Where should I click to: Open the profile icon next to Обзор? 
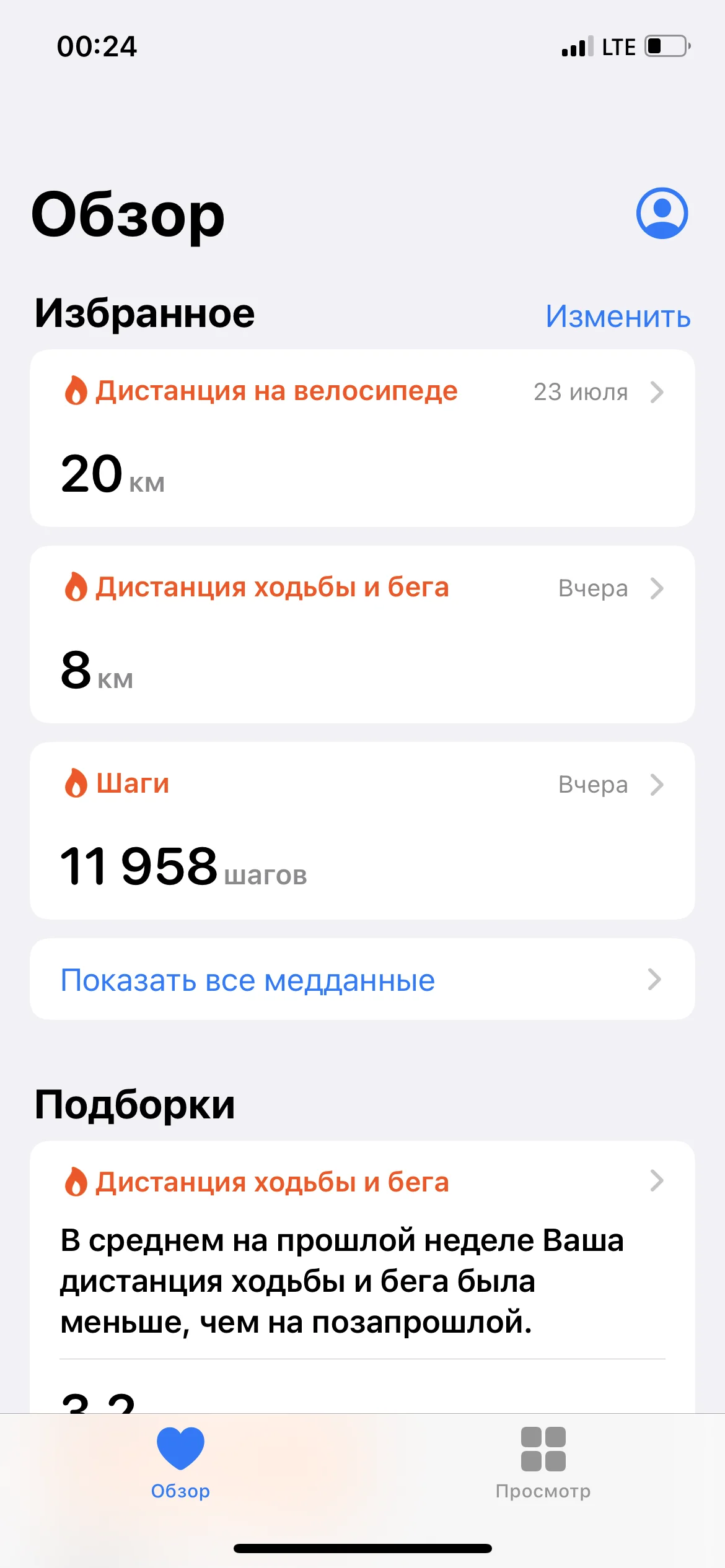point(662,213)
